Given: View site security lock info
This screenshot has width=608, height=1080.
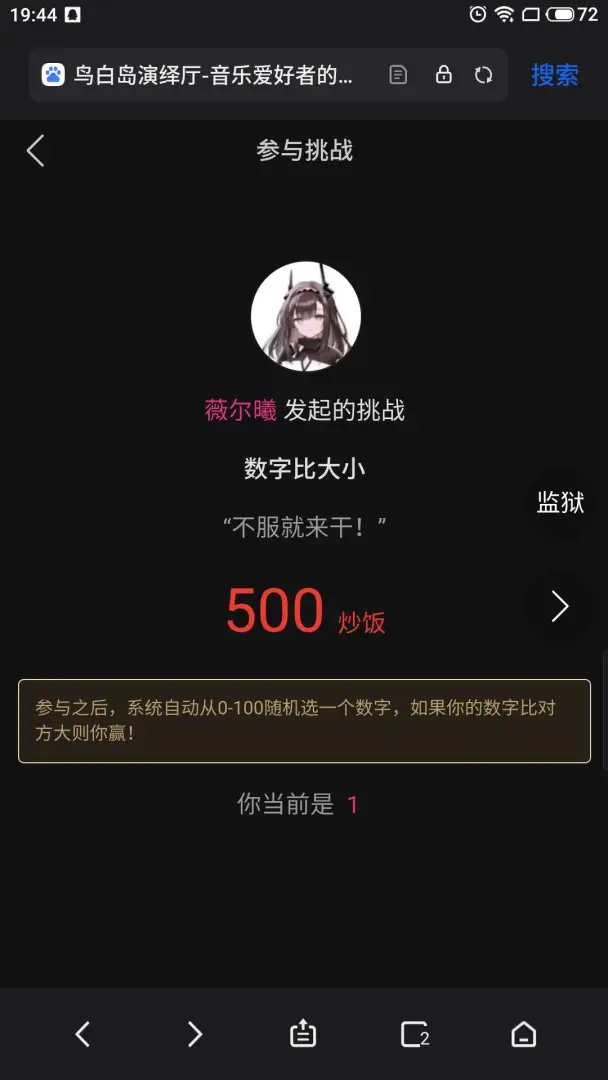Looking at the screenshot, I should pyautogui.click(x=443, y=74).
